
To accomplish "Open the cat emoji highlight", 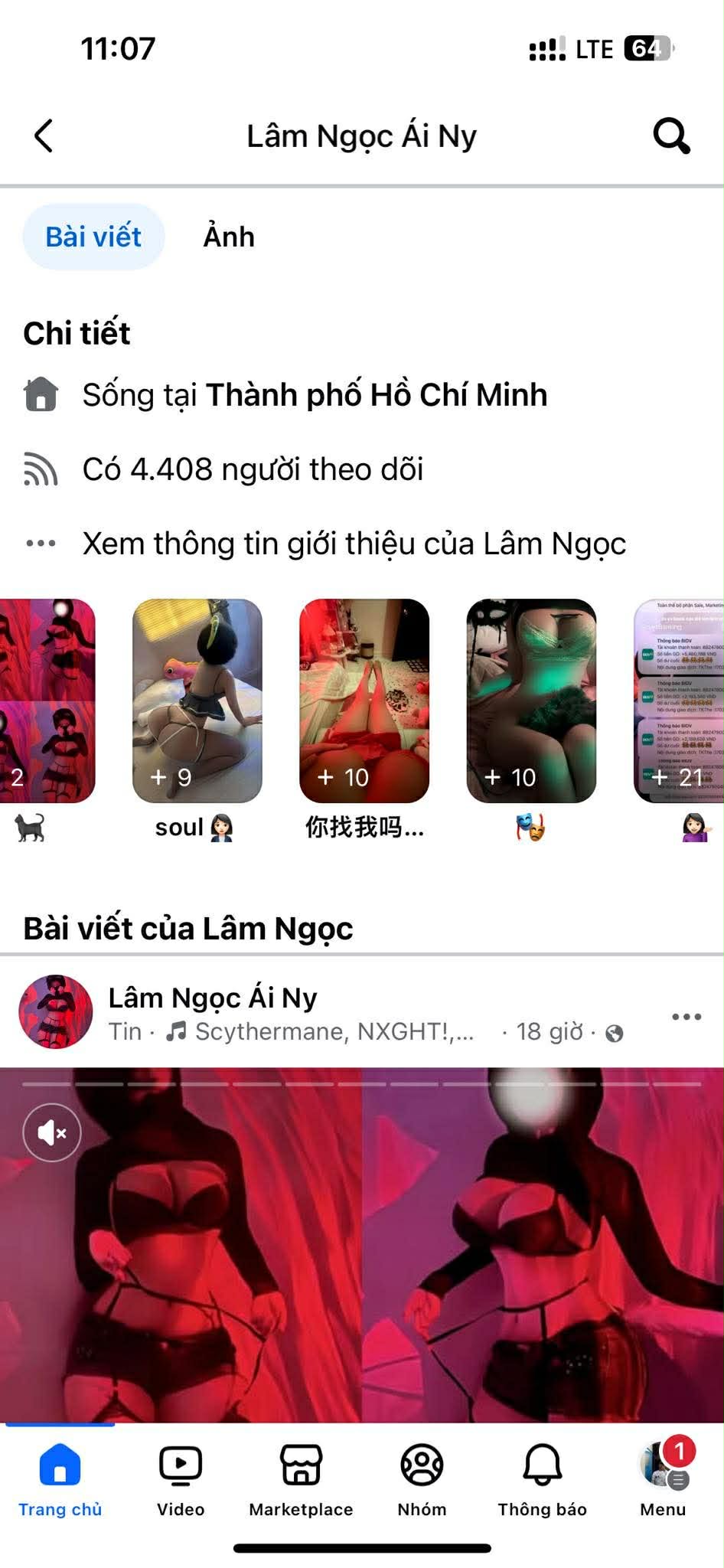I will coord(46,701).
